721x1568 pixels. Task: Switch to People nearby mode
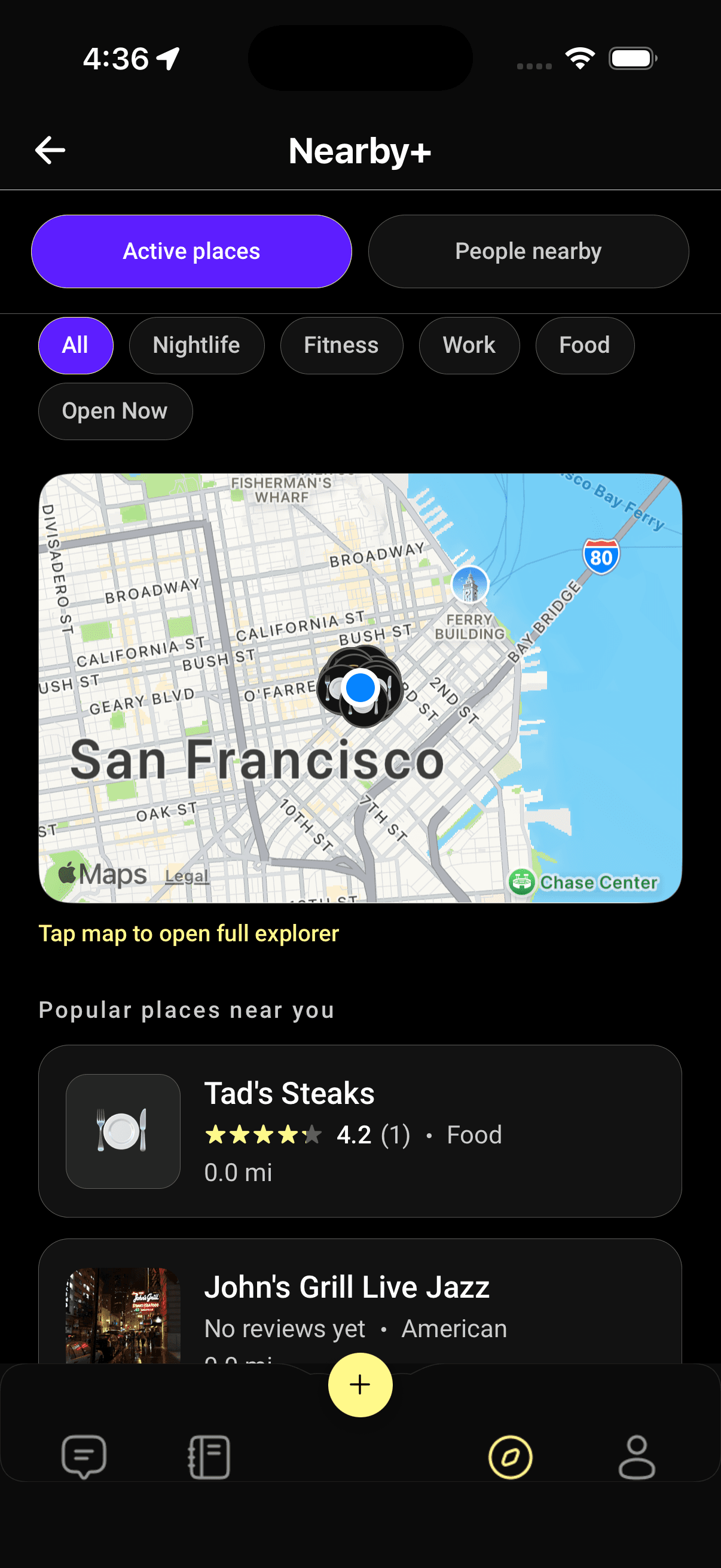point(527,250)
